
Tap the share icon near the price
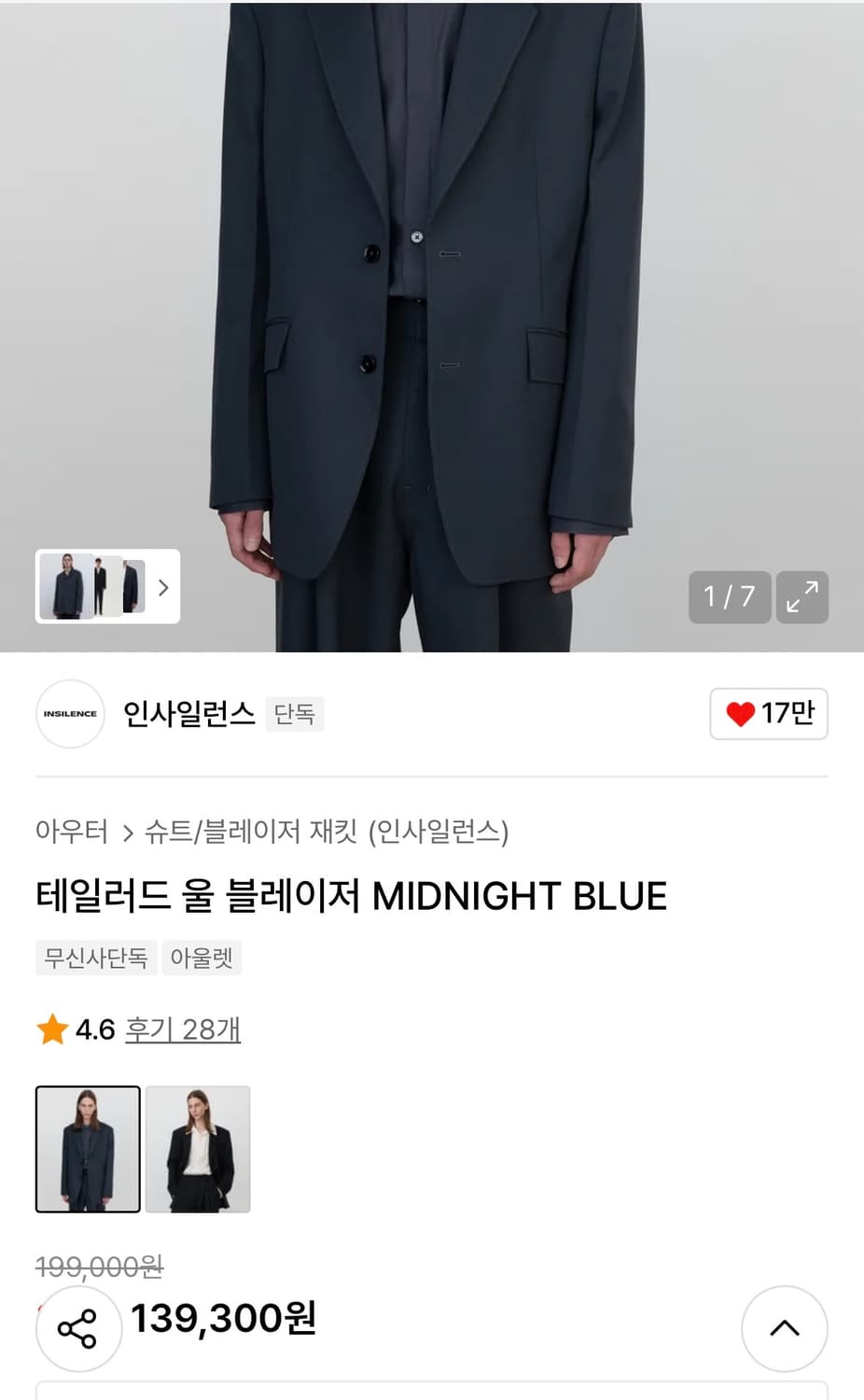point(78,1327)
